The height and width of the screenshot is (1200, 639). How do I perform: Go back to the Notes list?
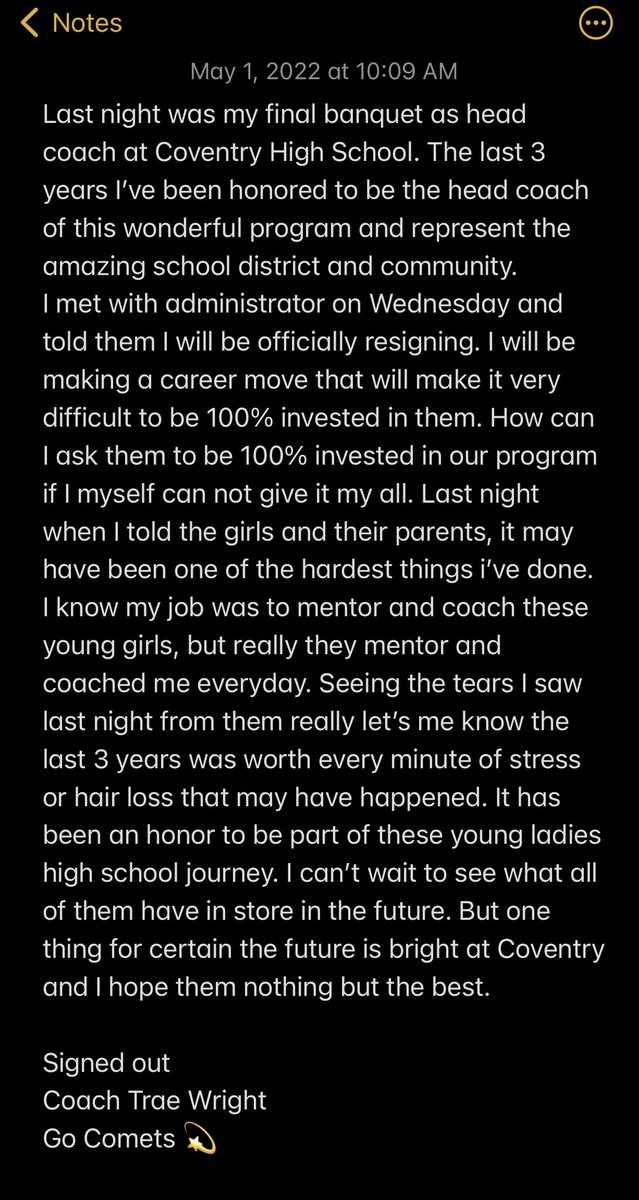(x=71, y=22)
